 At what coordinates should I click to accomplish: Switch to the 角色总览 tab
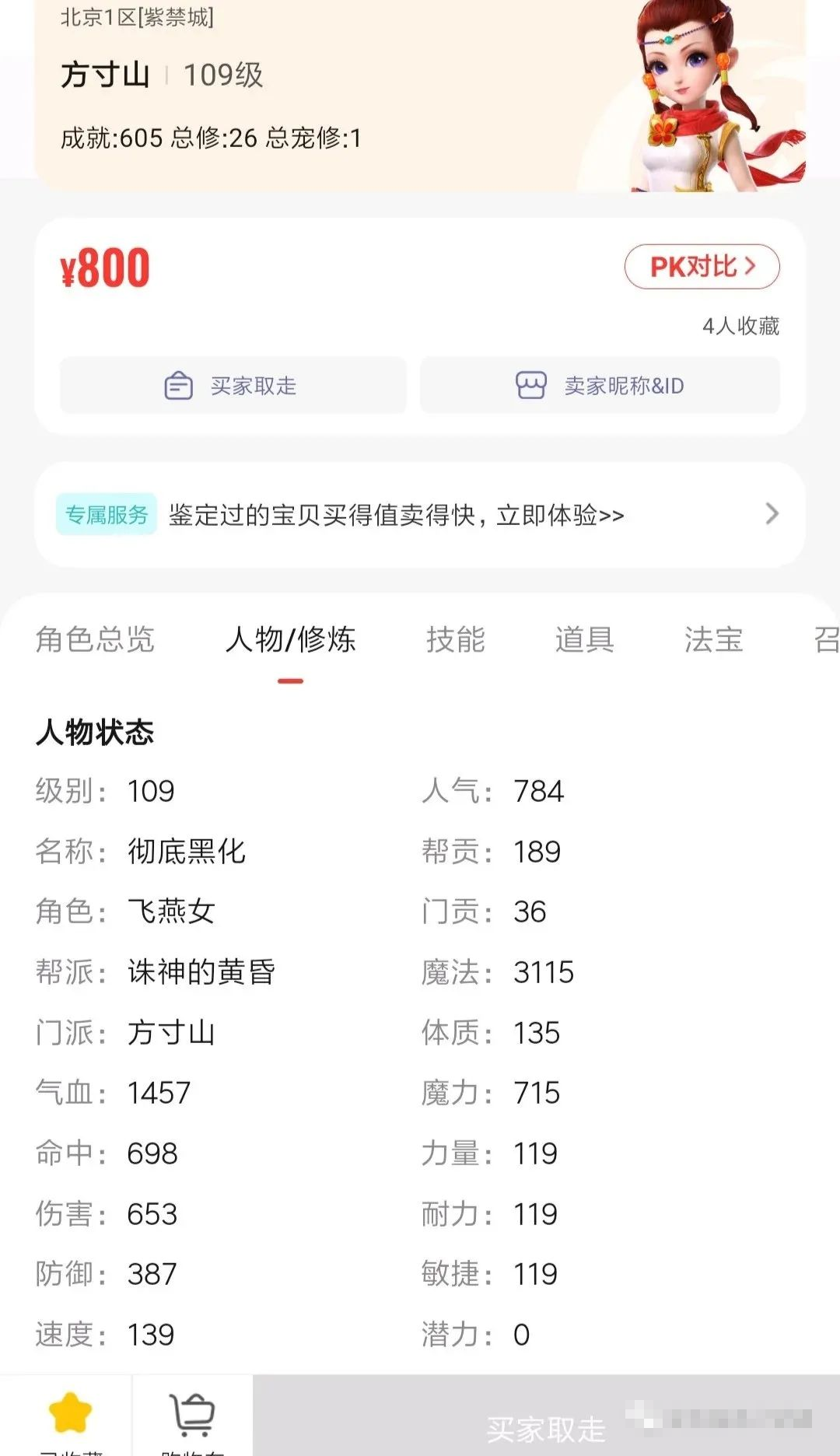pyautogui.click(x=95, y=639)
